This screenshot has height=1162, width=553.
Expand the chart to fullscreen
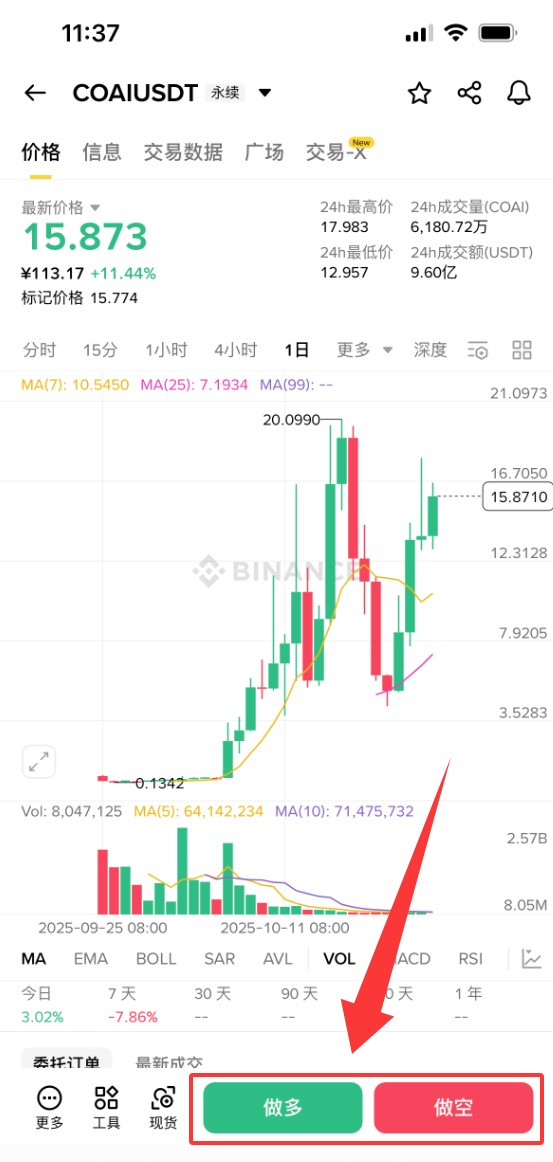pyautogui.click(x=39, y=761)
